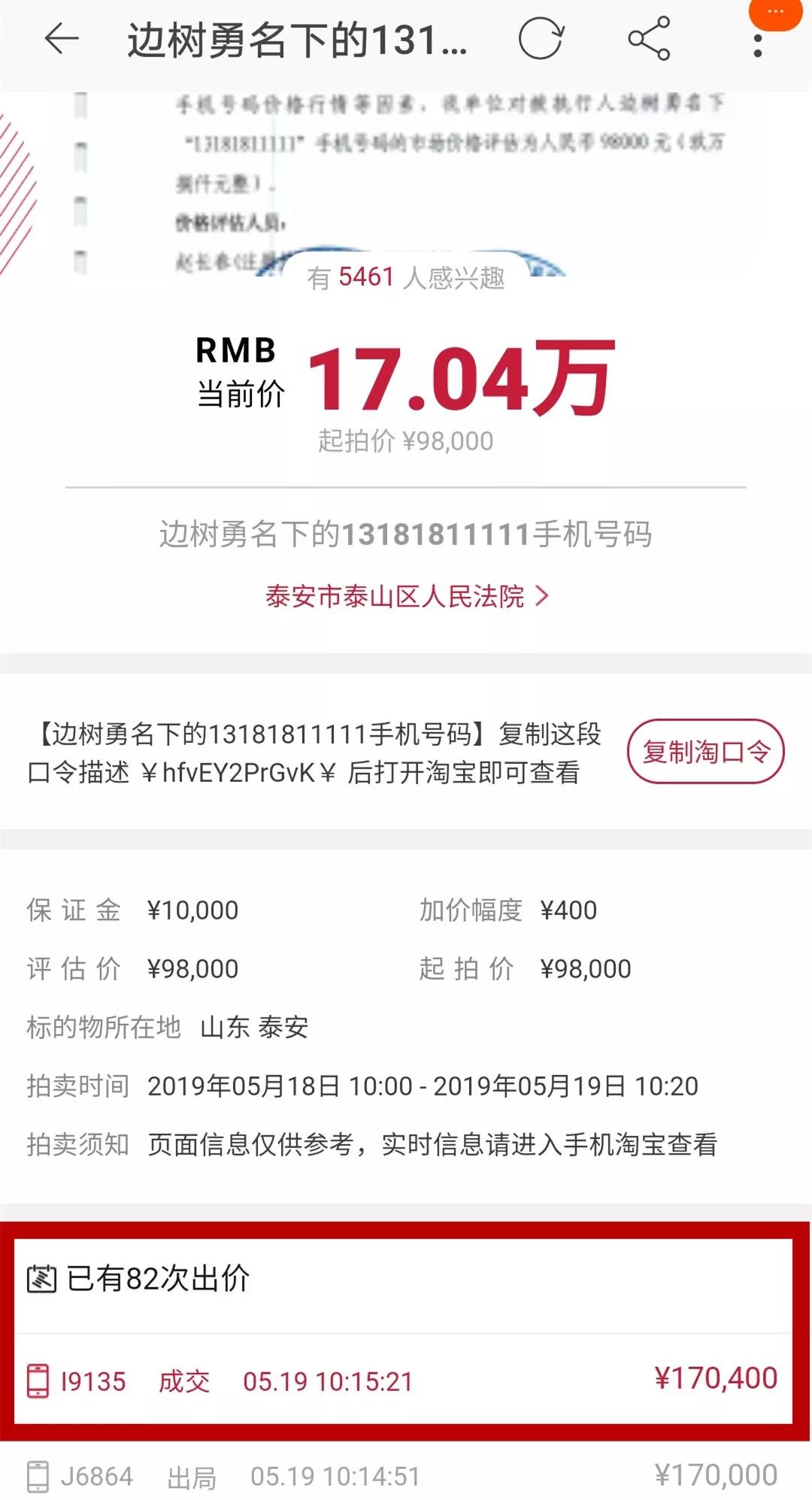
Task: Open 泰安市泰山区人民法院 court page
Action: [x=396, y=595]
